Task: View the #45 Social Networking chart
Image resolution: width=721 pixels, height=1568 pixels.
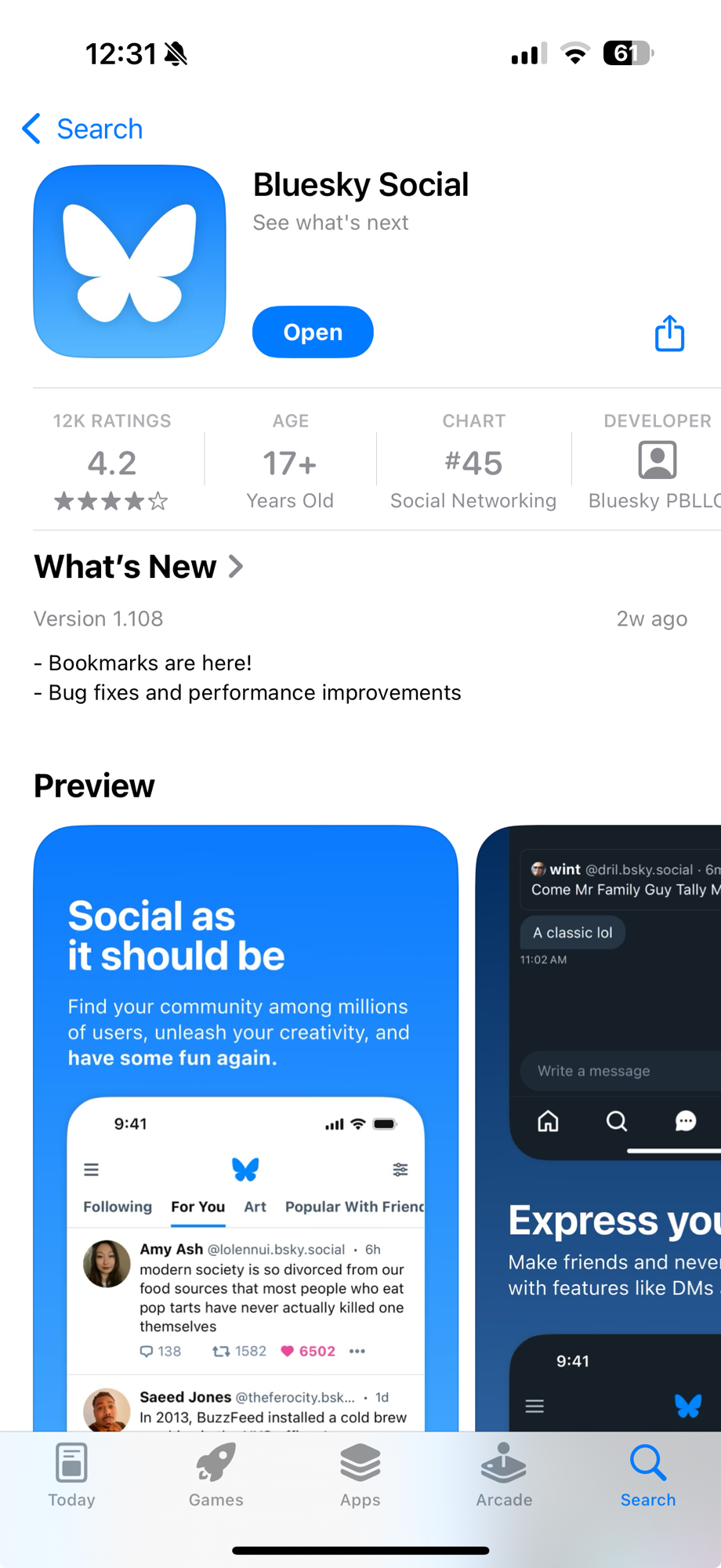Action: [473, 462]
